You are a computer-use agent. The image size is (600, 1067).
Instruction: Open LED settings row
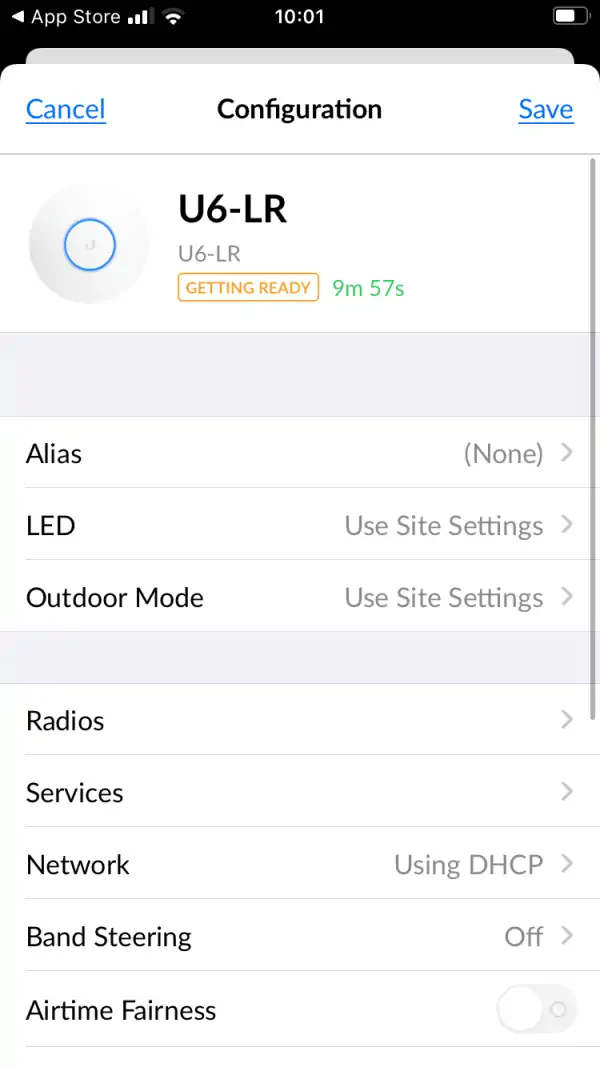click(x=300, y=525)
